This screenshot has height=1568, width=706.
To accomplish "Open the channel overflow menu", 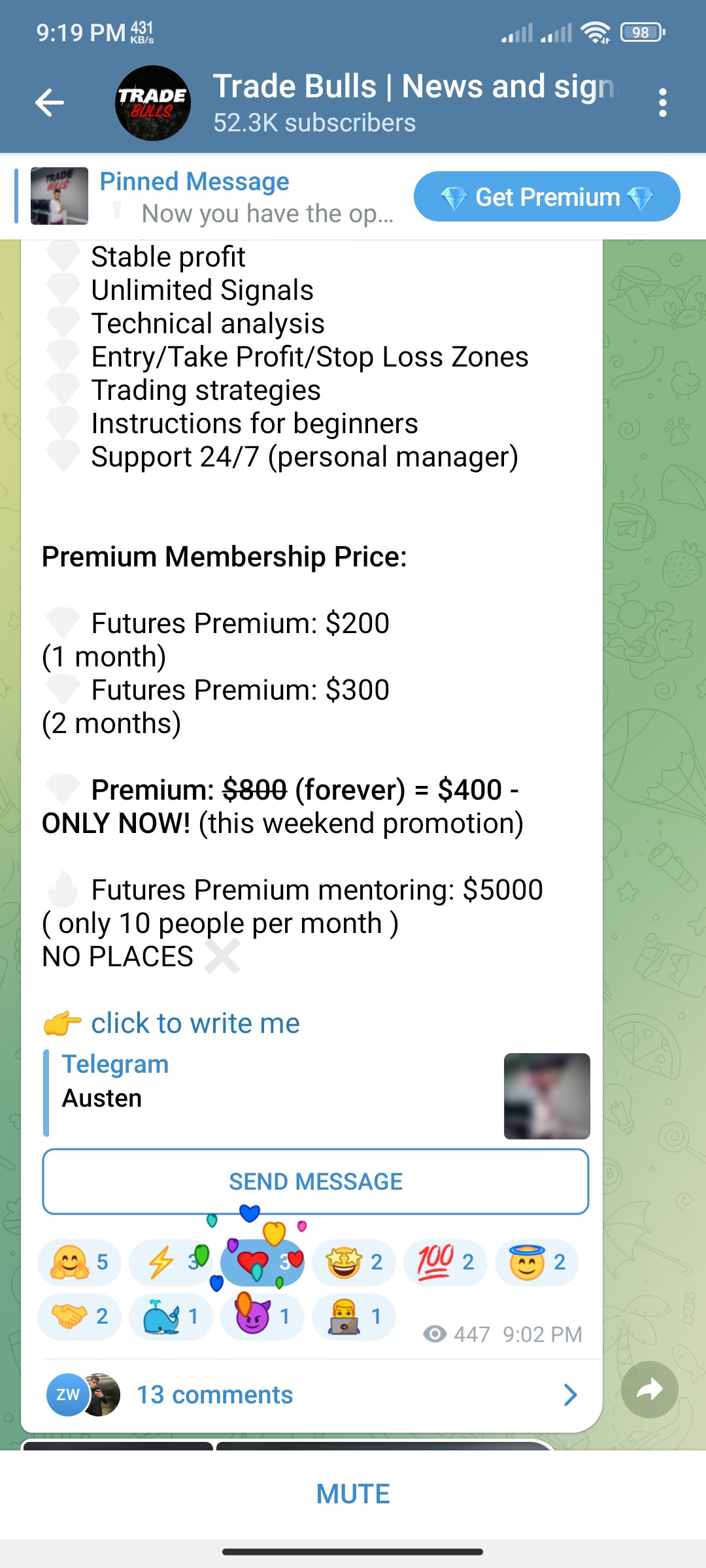I will pyautogui.click(x=662, y=103).
